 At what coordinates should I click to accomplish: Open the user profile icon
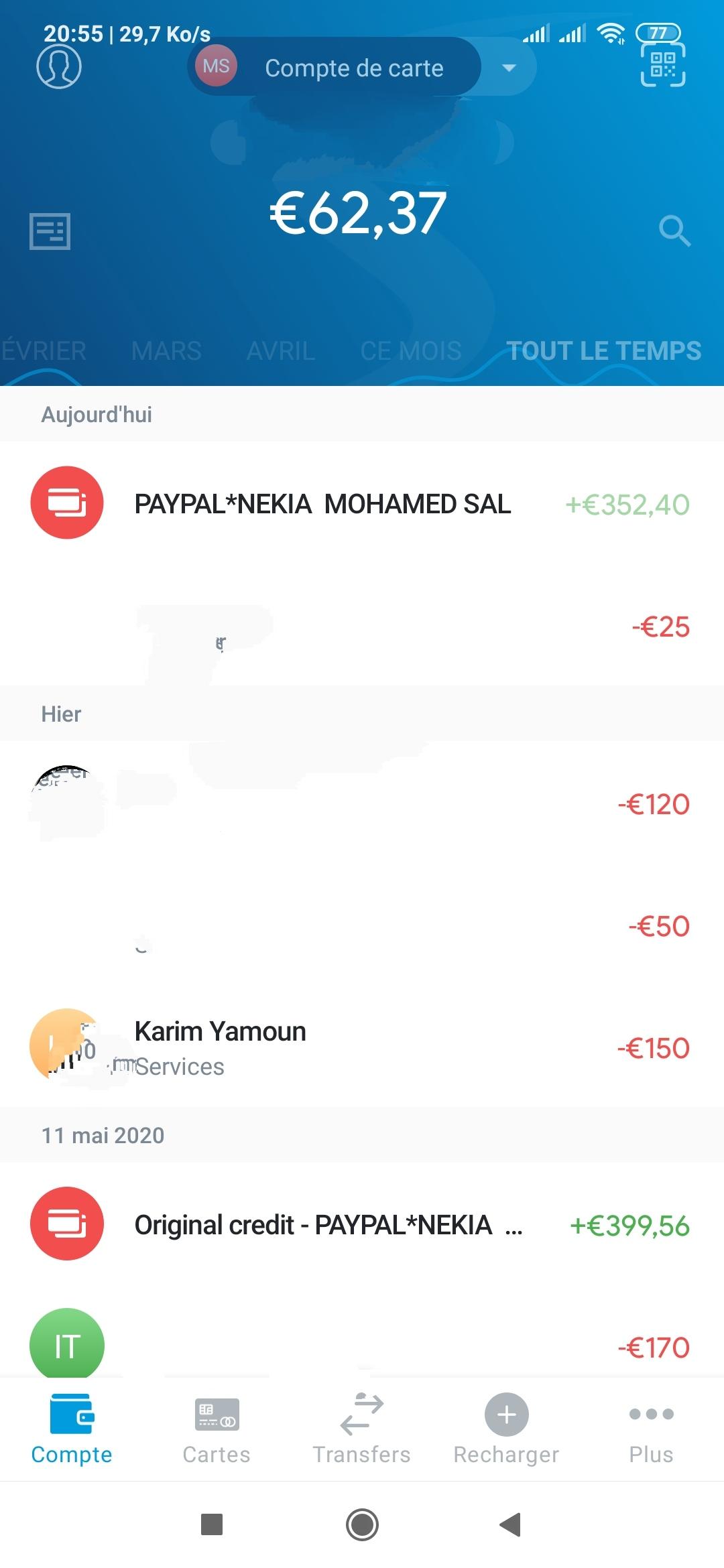[59, 66]
